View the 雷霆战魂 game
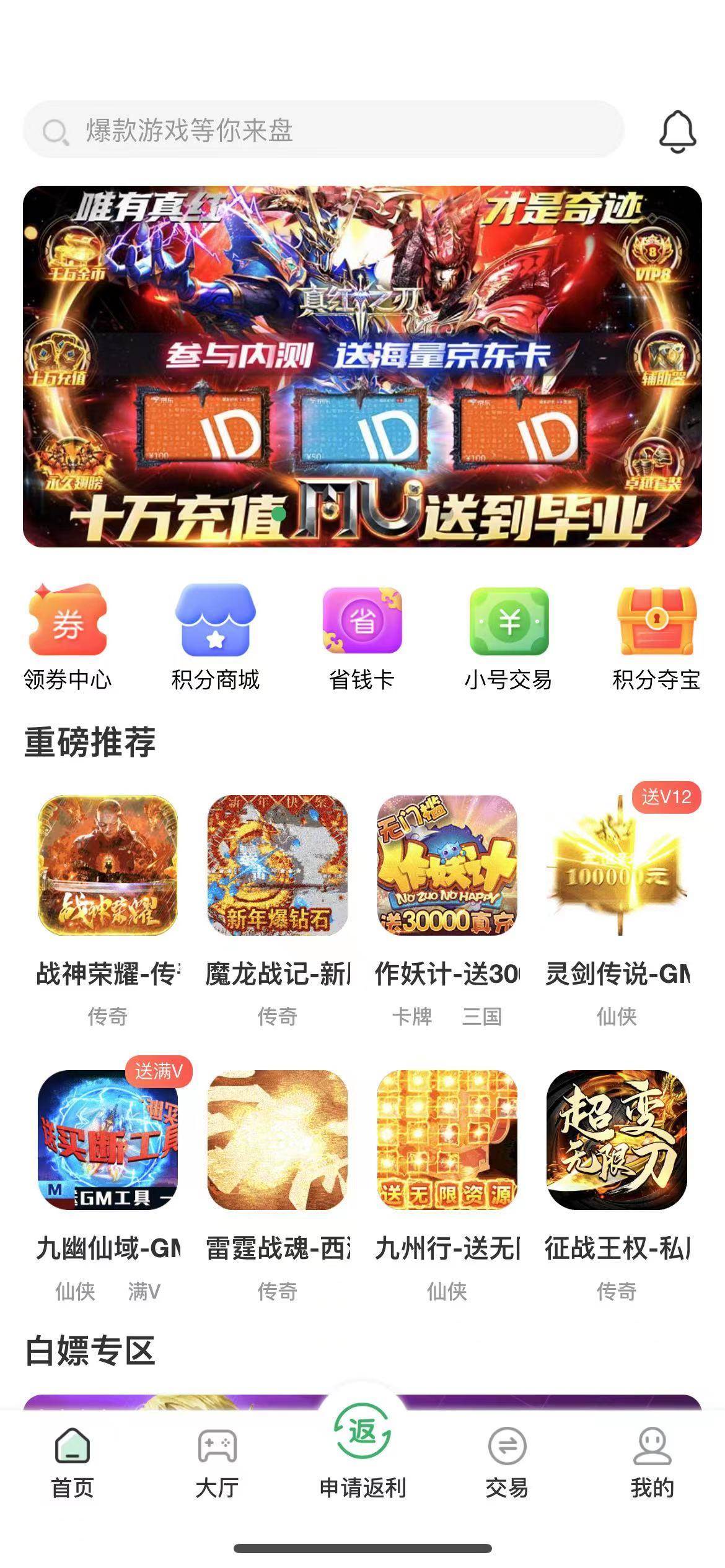This screenshot has height=1568, width=725. coord(278,1140)
